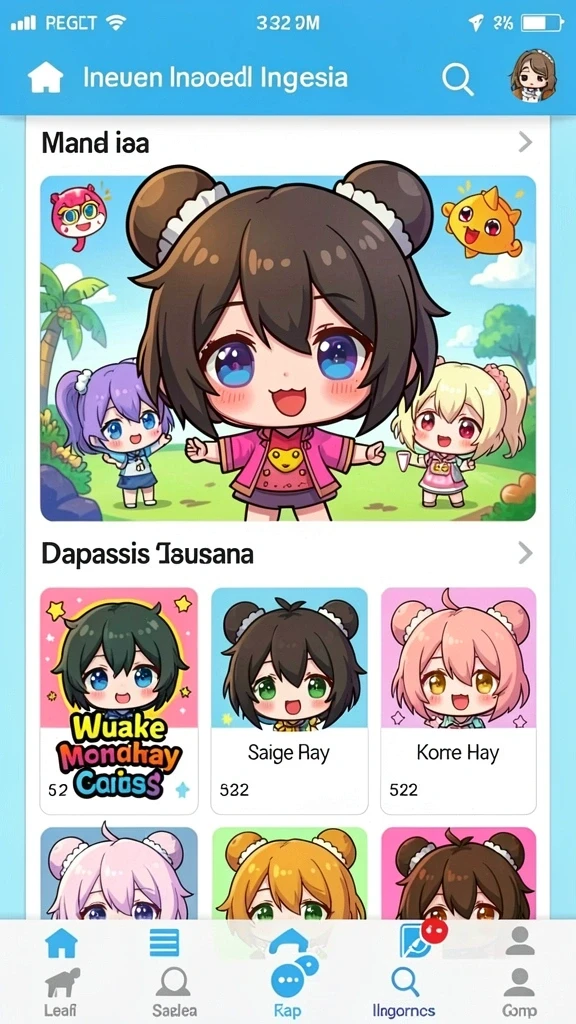This screenshot has width=576, height=1024.
Task: Expand the Mand iaa section arrow
Action: point(525,142)
